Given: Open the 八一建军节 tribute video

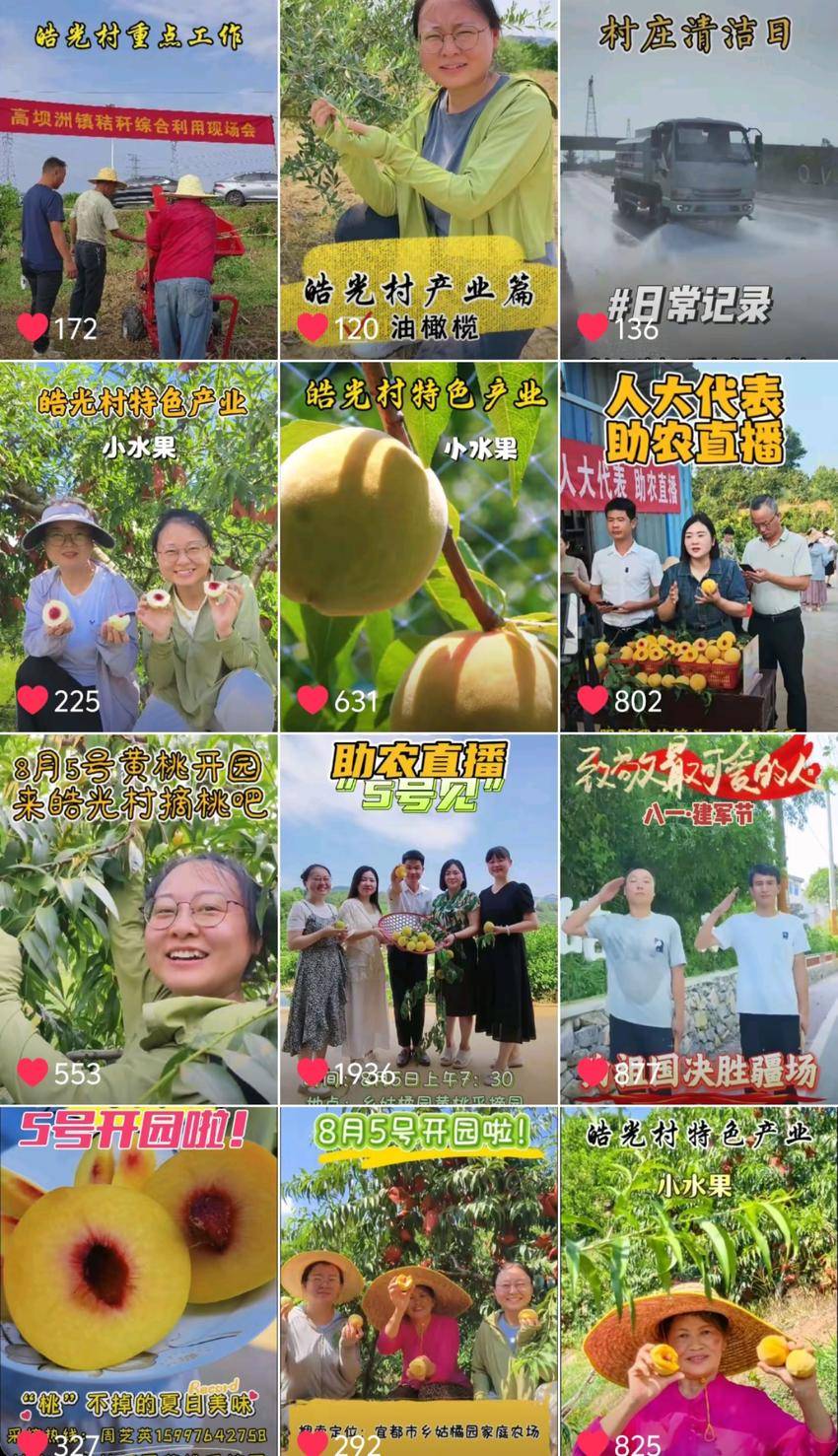Looking at the screenshot, I should pyautogui.click(x=698, y=919).
